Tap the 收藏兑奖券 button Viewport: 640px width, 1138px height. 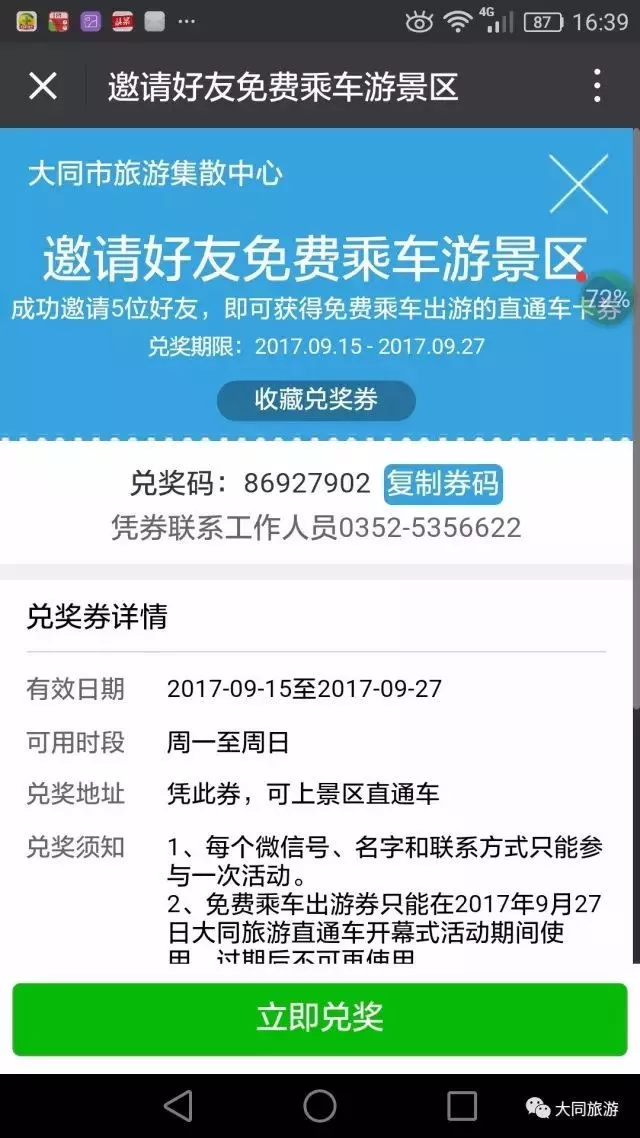316,400
